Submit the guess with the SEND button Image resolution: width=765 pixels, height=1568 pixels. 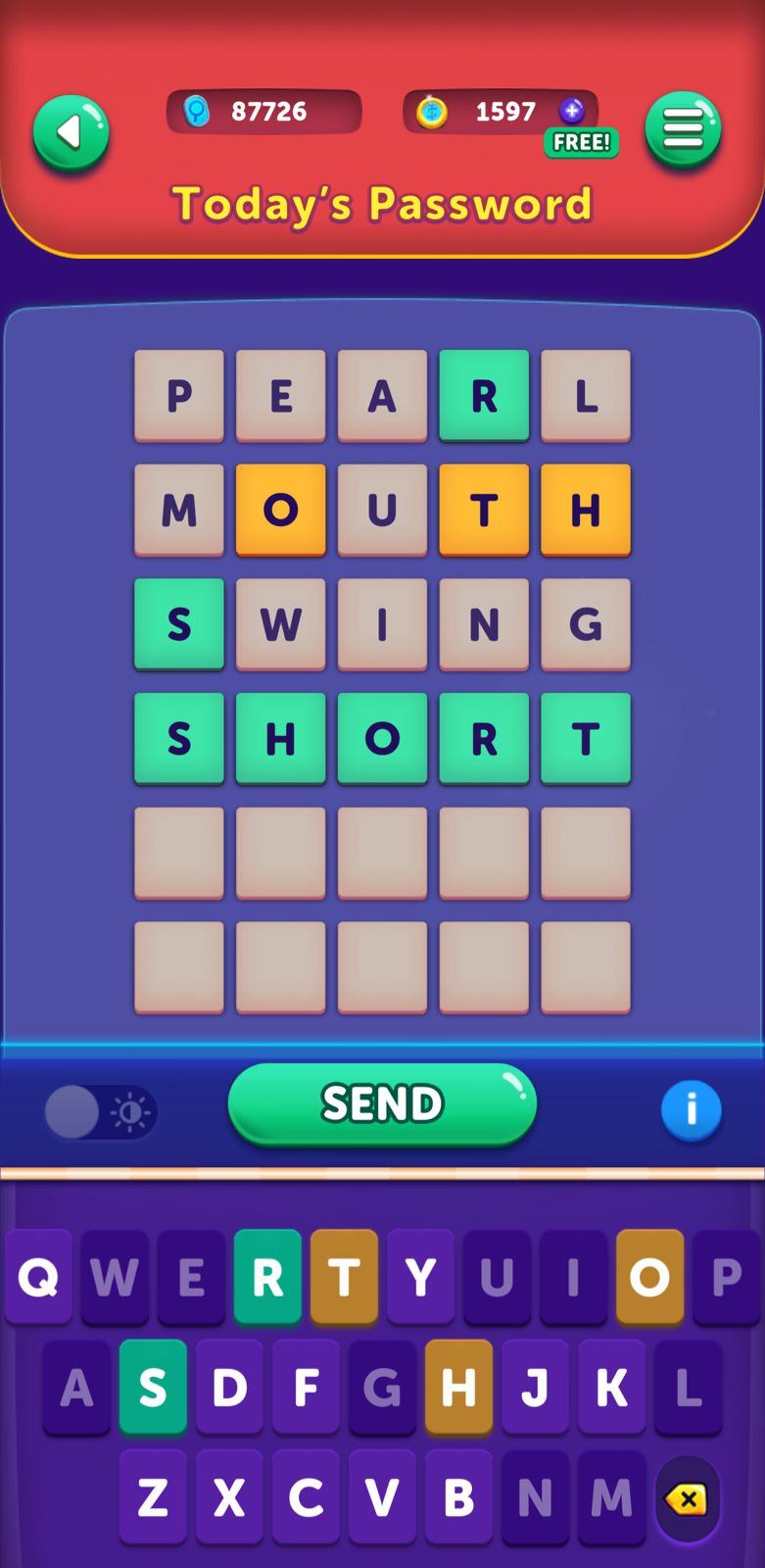click(x=382, y=1103)
